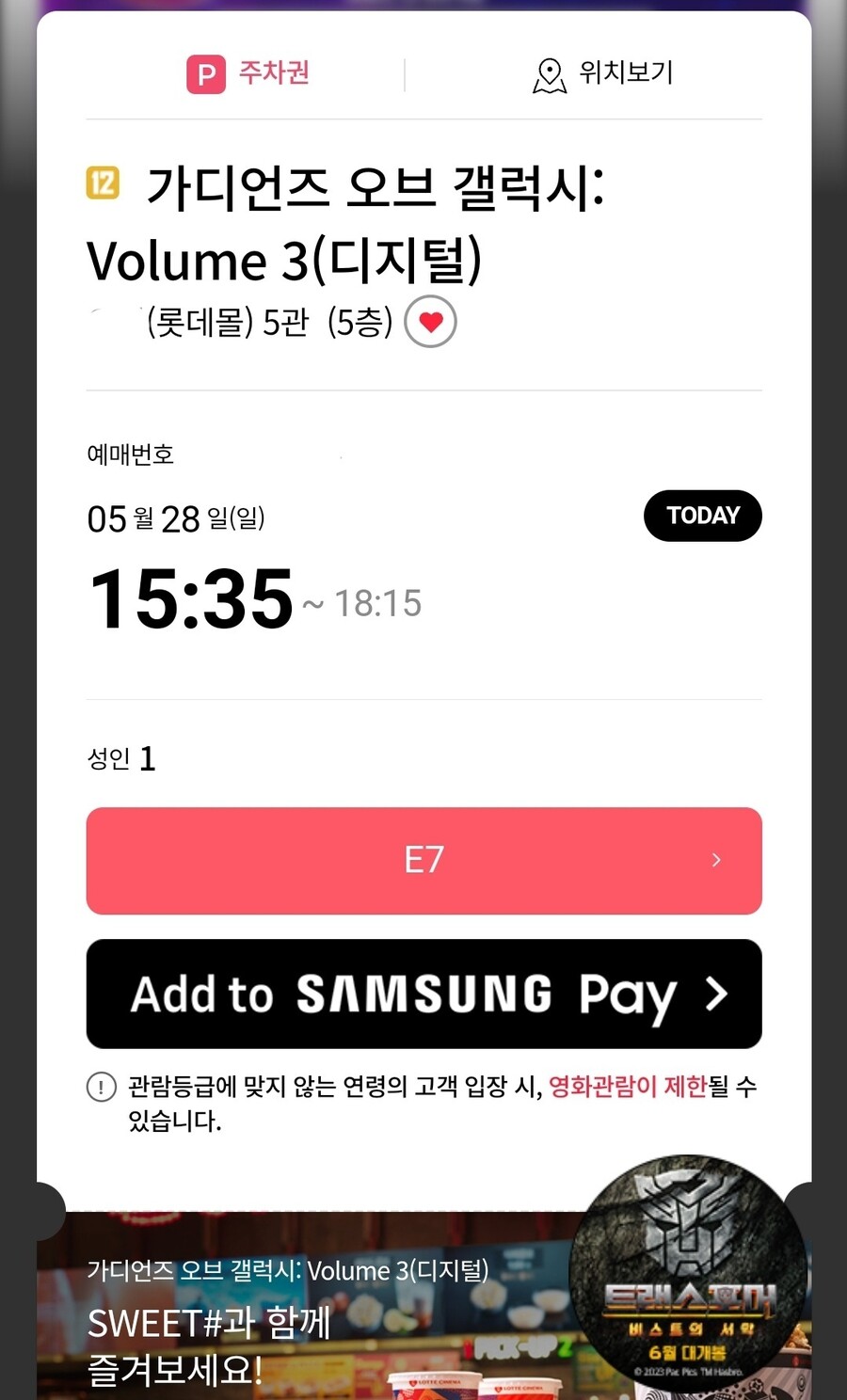847x1400 pixels.
Task: Open the E7 seat details
Action: point(423,860)
